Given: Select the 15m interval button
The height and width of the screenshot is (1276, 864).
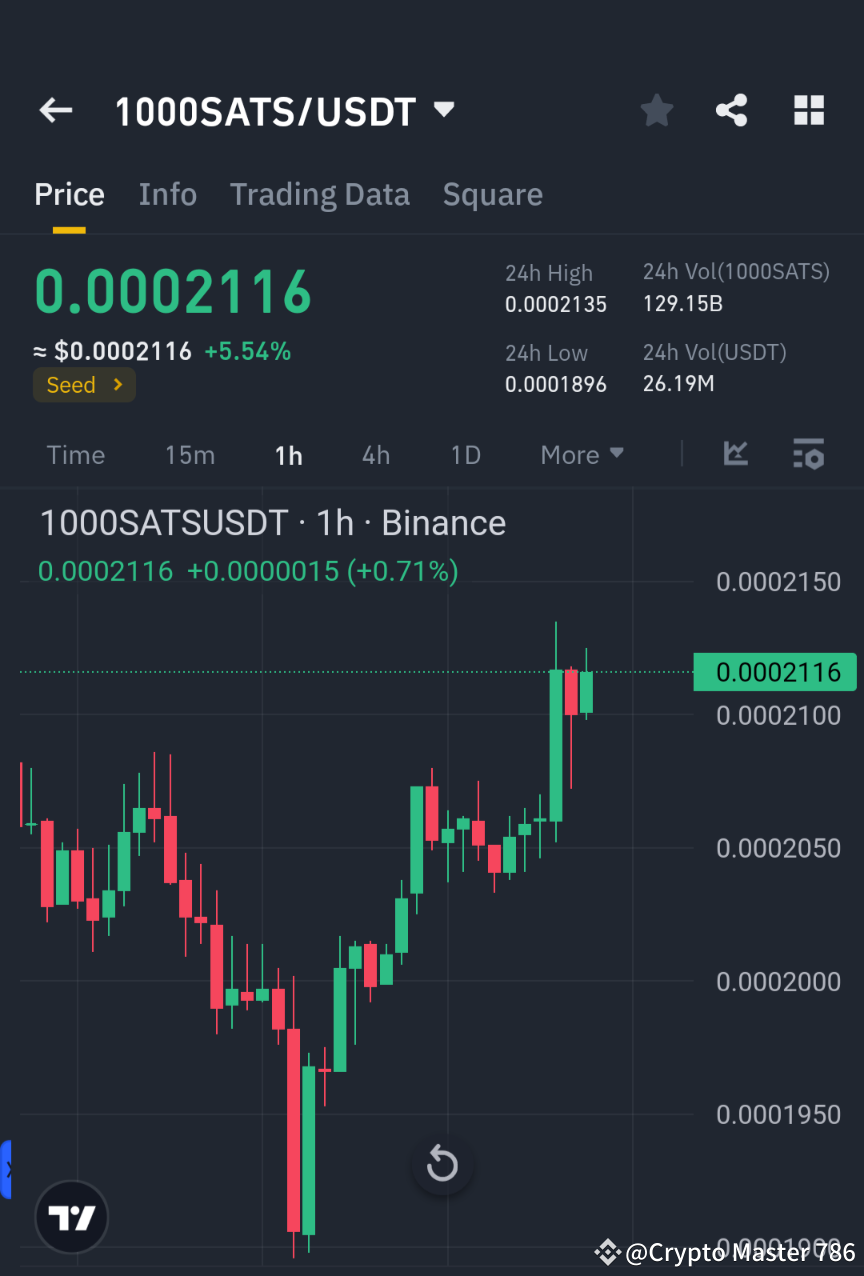Looking at the screenshot, I should 190,455.
